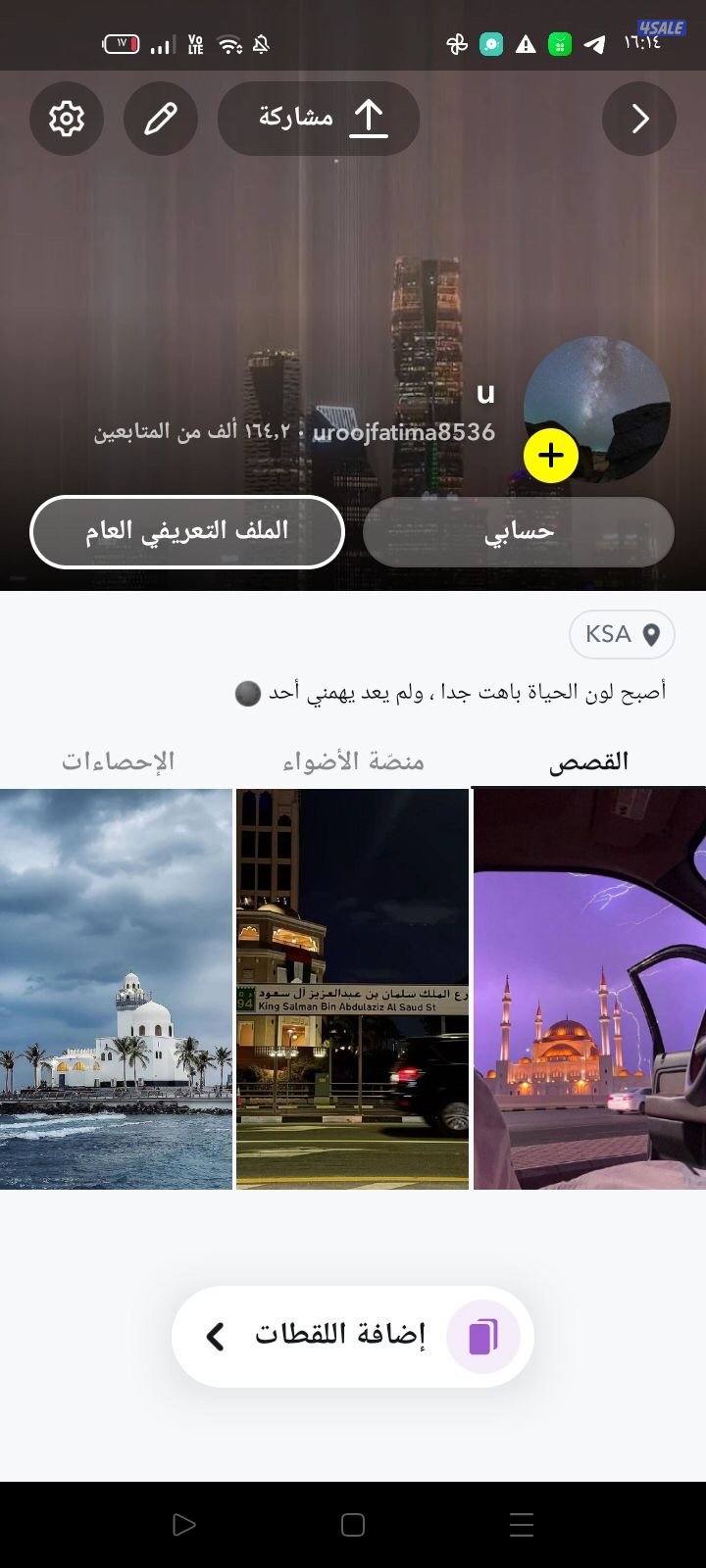The image size is (706, 1568).
Task: Tap the share upload arrow icon
Action: click(372, 116)
